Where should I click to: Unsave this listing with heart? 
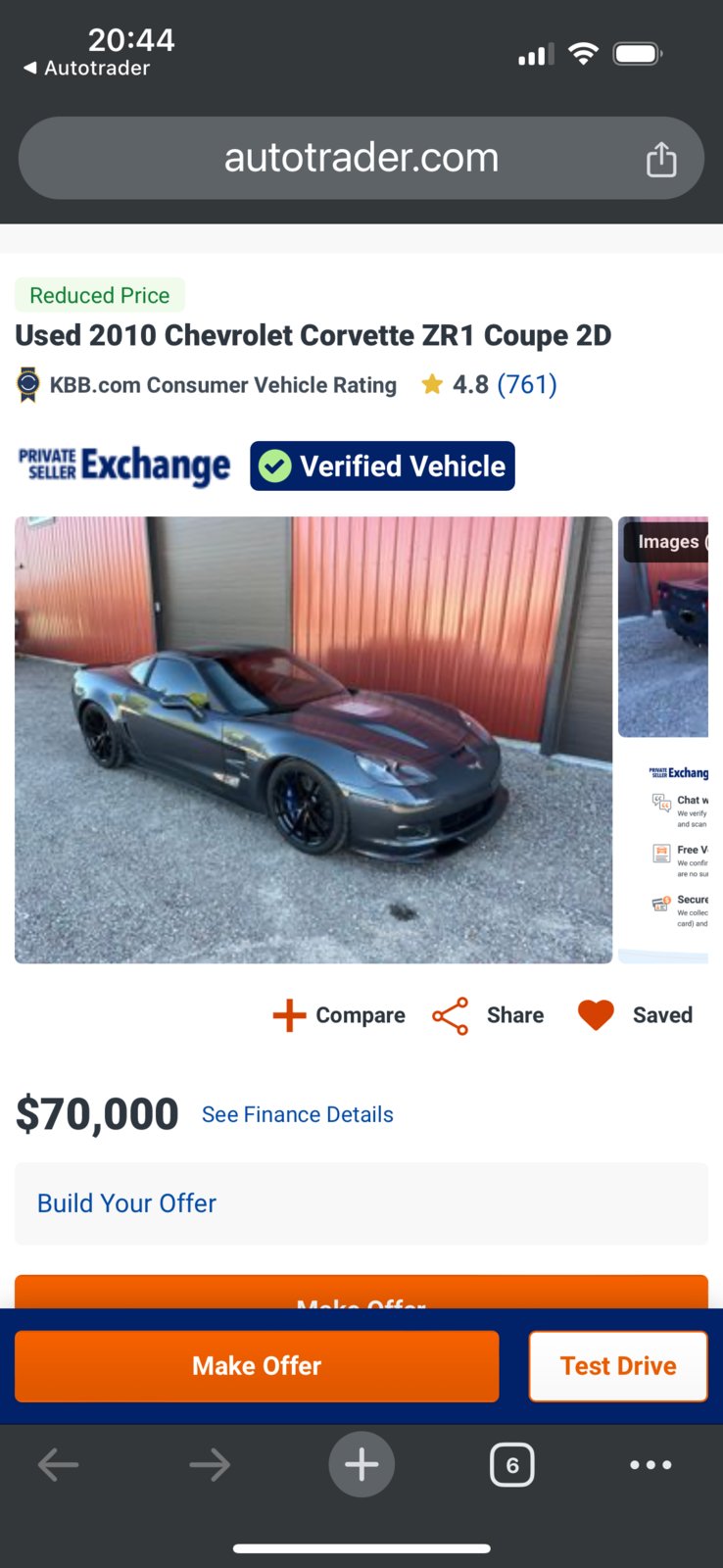(x=634, y=1015)
